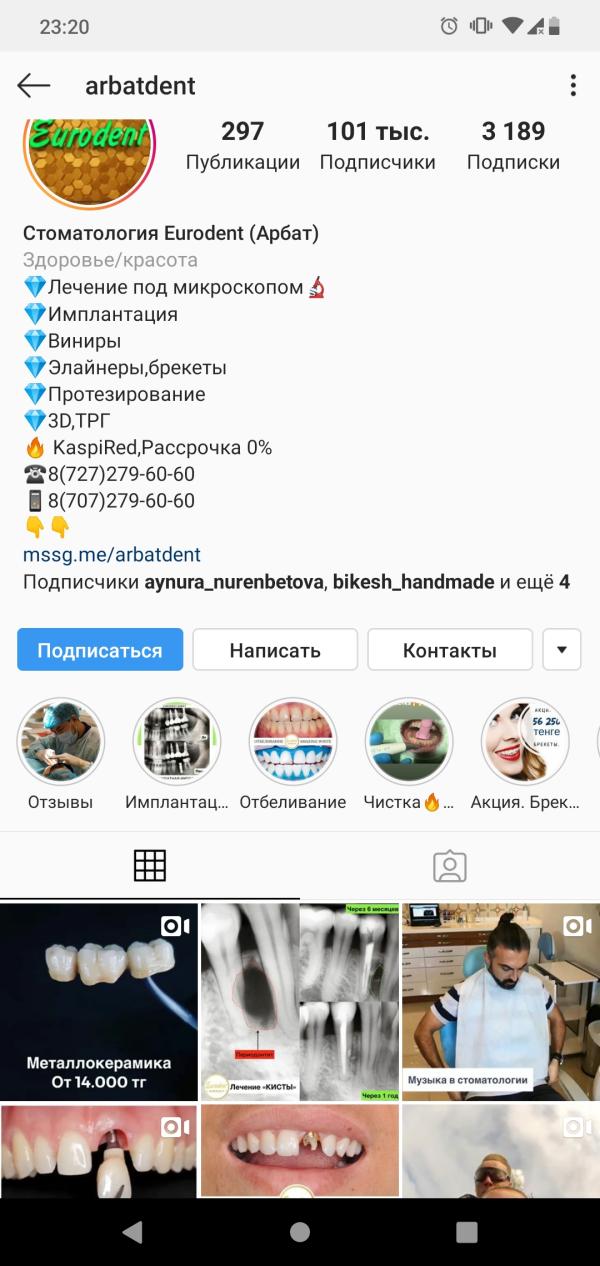Switch to the tagged photos tab
Image resolution: width=600 pixels, height=1266 pixels.
(x=450, y=866)
